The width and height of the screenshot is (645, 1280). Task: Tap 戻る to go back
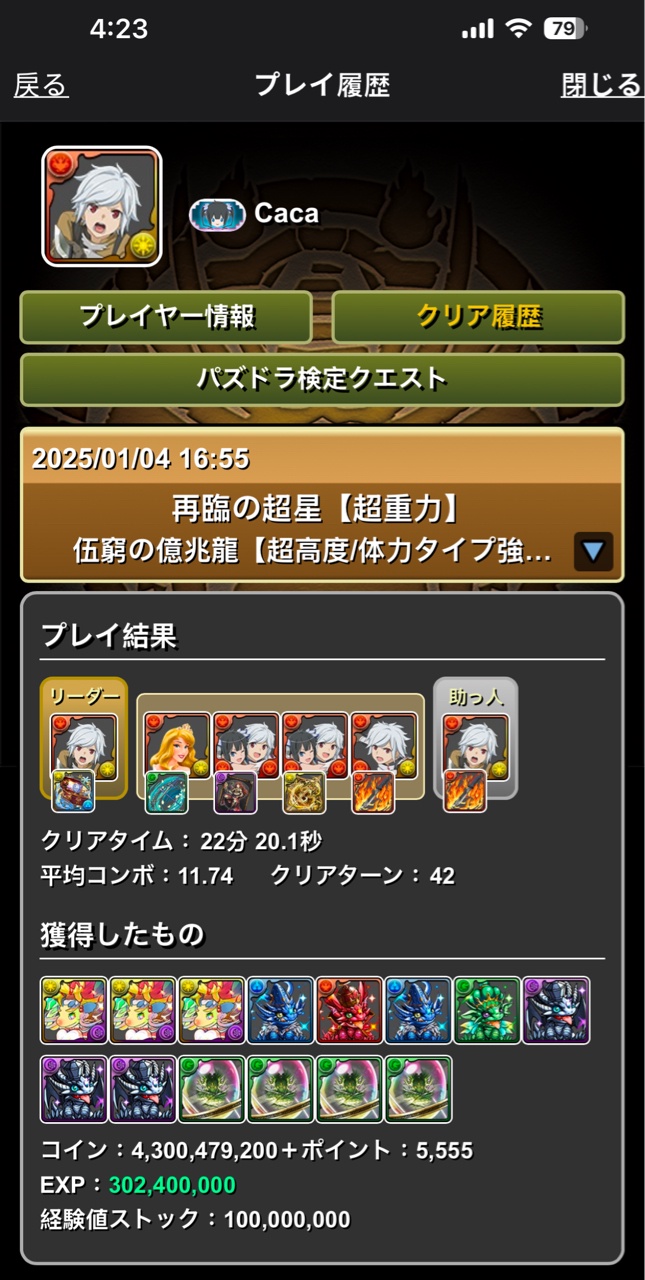point(41,86)
